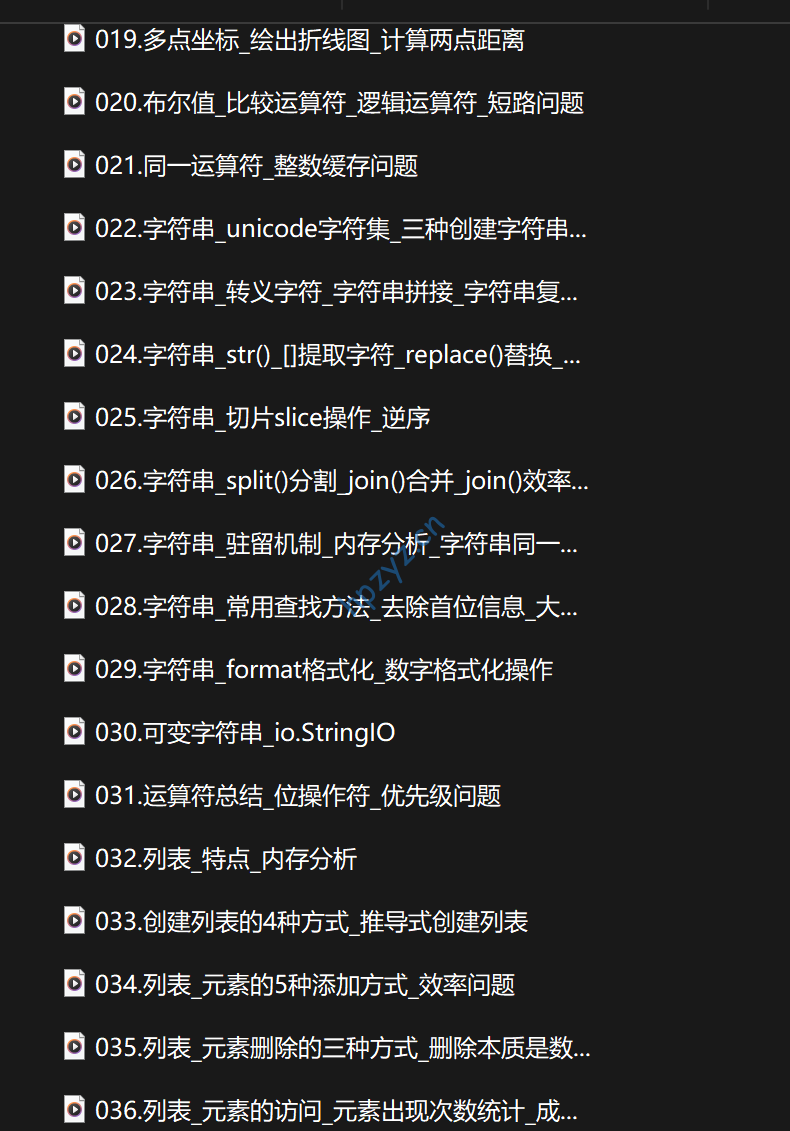Open 031.运算符总结_位操作符 lesson
The height and width of the screenshot is (1131, 790).
(298, 797)
